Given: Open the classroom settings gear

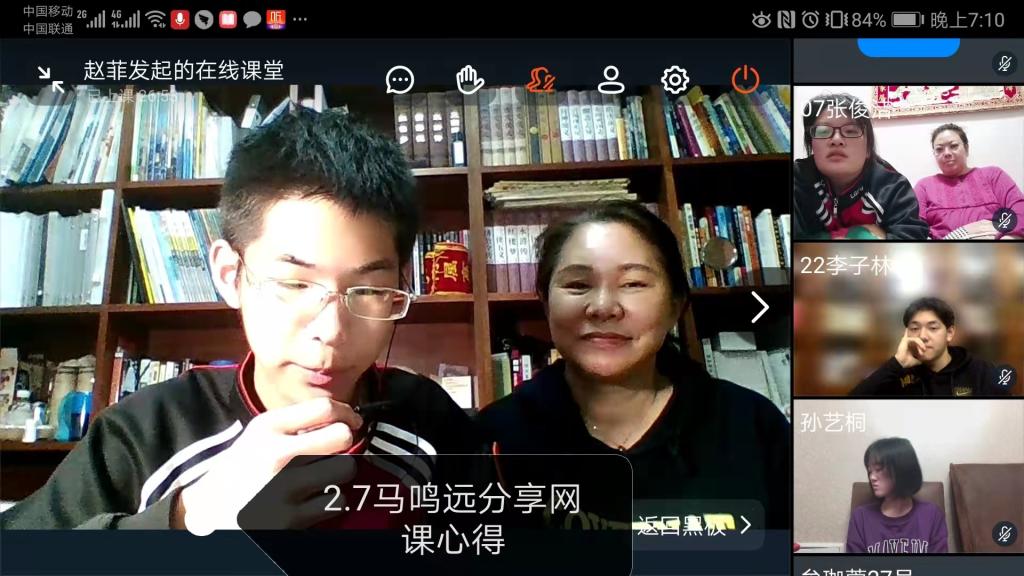Looking at the screenshot, I should (675, 80).
